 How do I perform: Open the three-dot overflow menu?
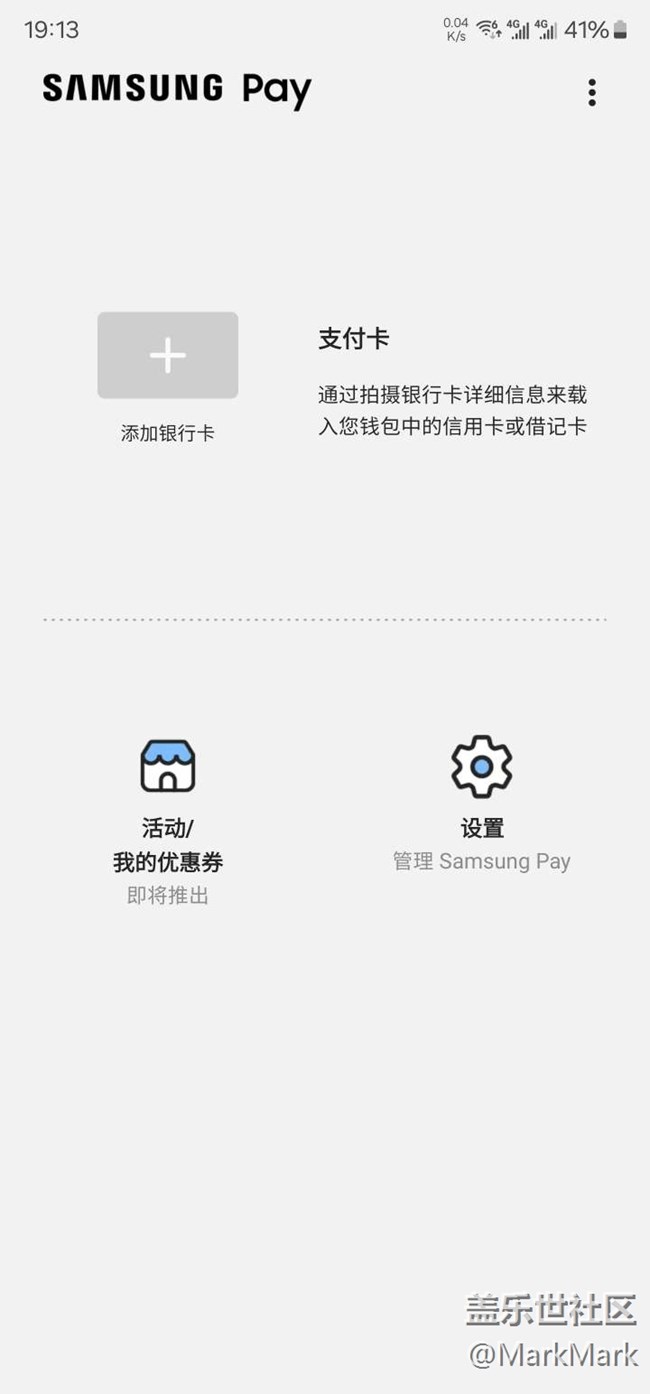(x=592, y=93)
